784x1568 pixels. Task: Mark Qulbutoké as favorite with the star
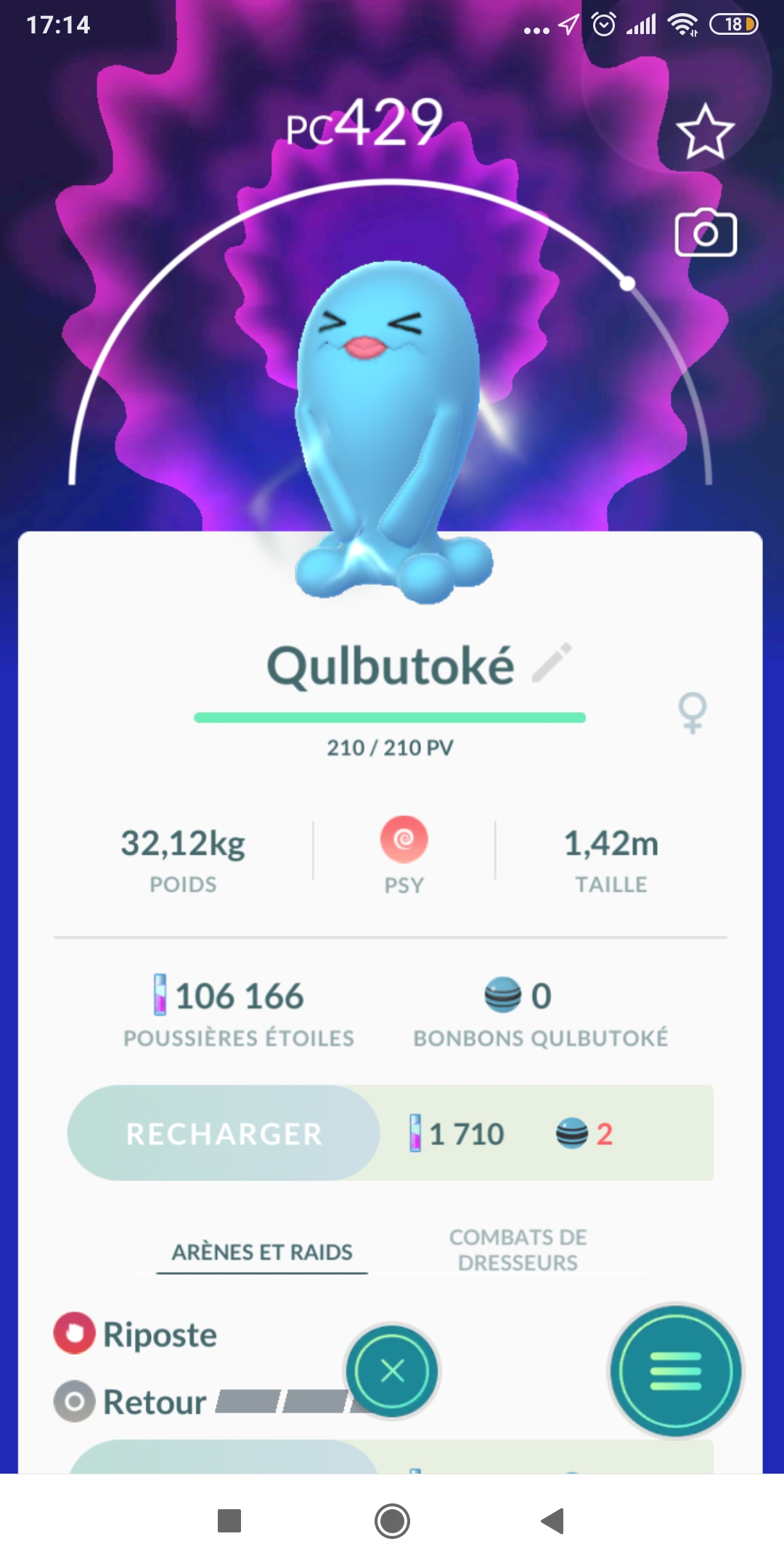click(x=705, y=132)
